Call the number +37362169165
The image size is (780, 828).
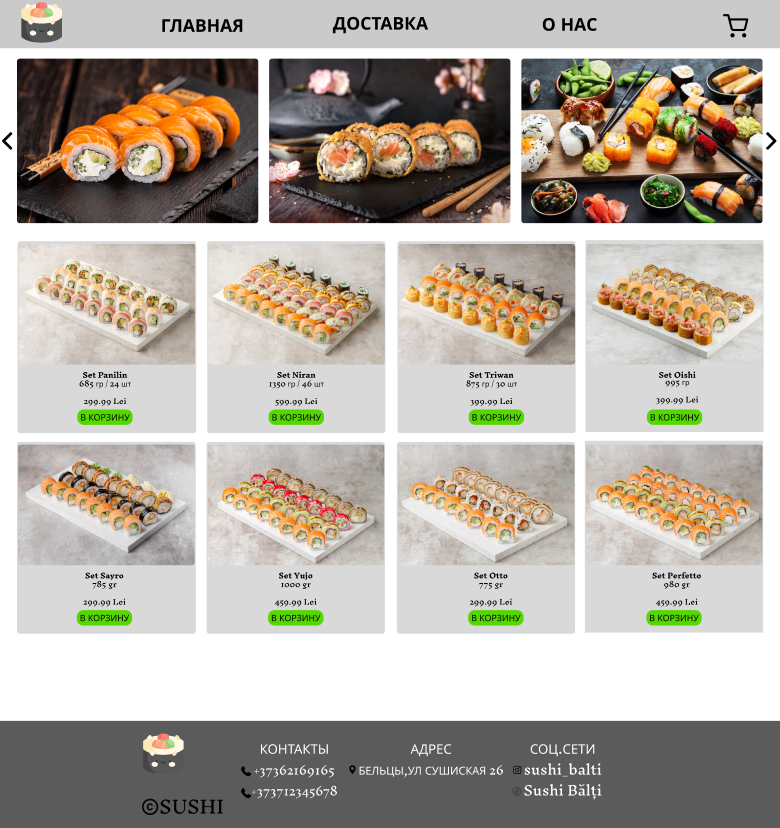click(293, 771)
